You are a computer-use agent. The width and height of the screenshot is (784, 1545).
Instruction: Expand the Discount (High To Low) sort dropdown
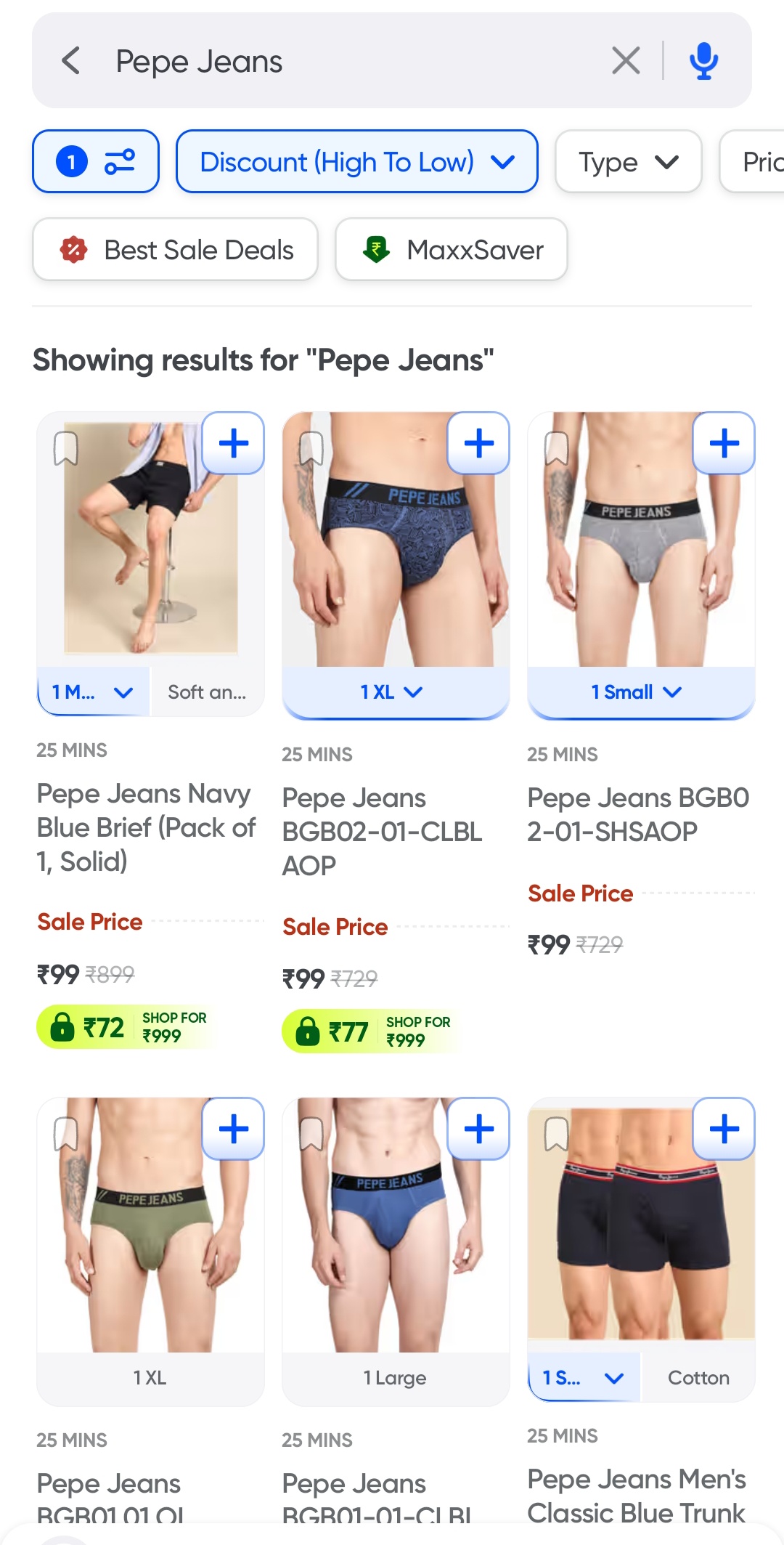[x=356, y=161]
